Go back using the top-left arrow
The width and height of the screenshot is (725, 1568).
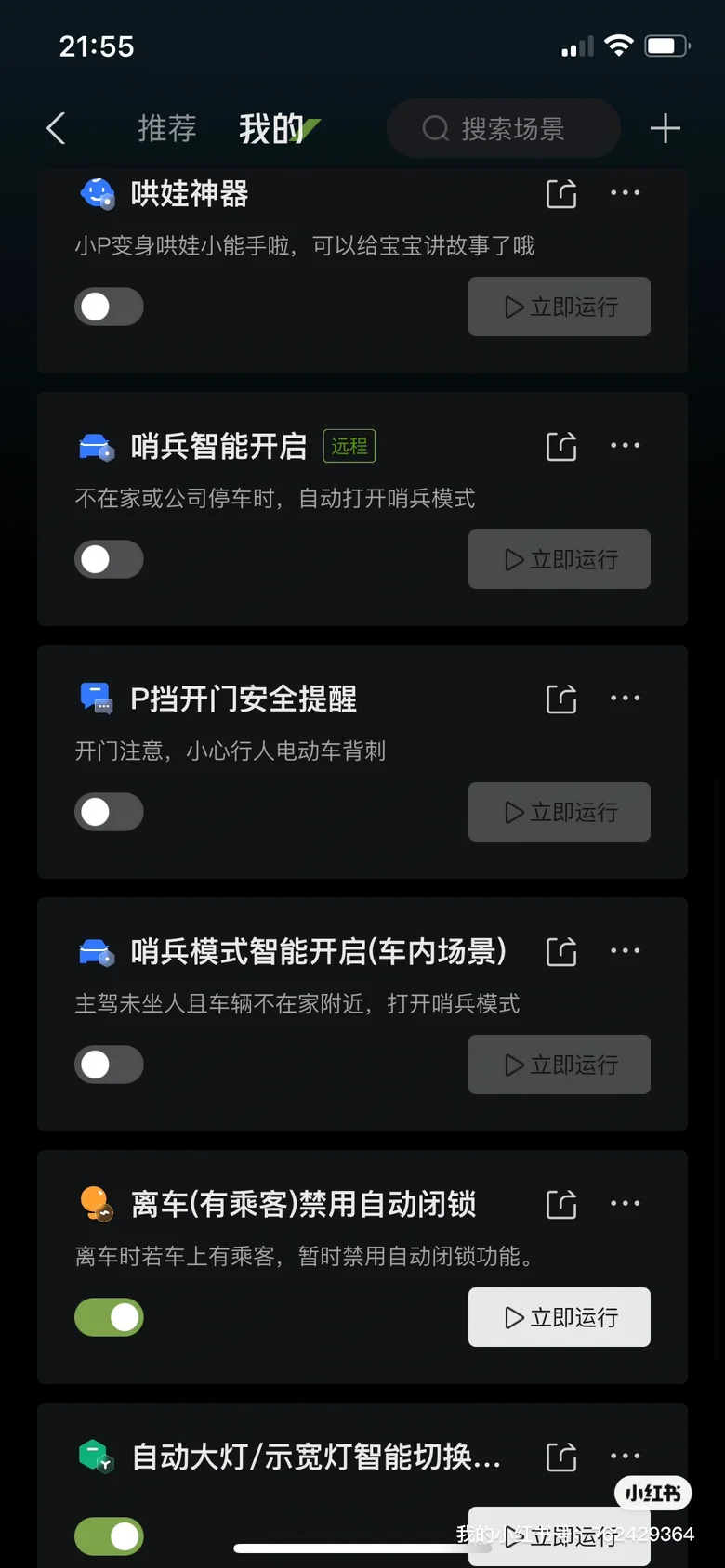(56, 128)
